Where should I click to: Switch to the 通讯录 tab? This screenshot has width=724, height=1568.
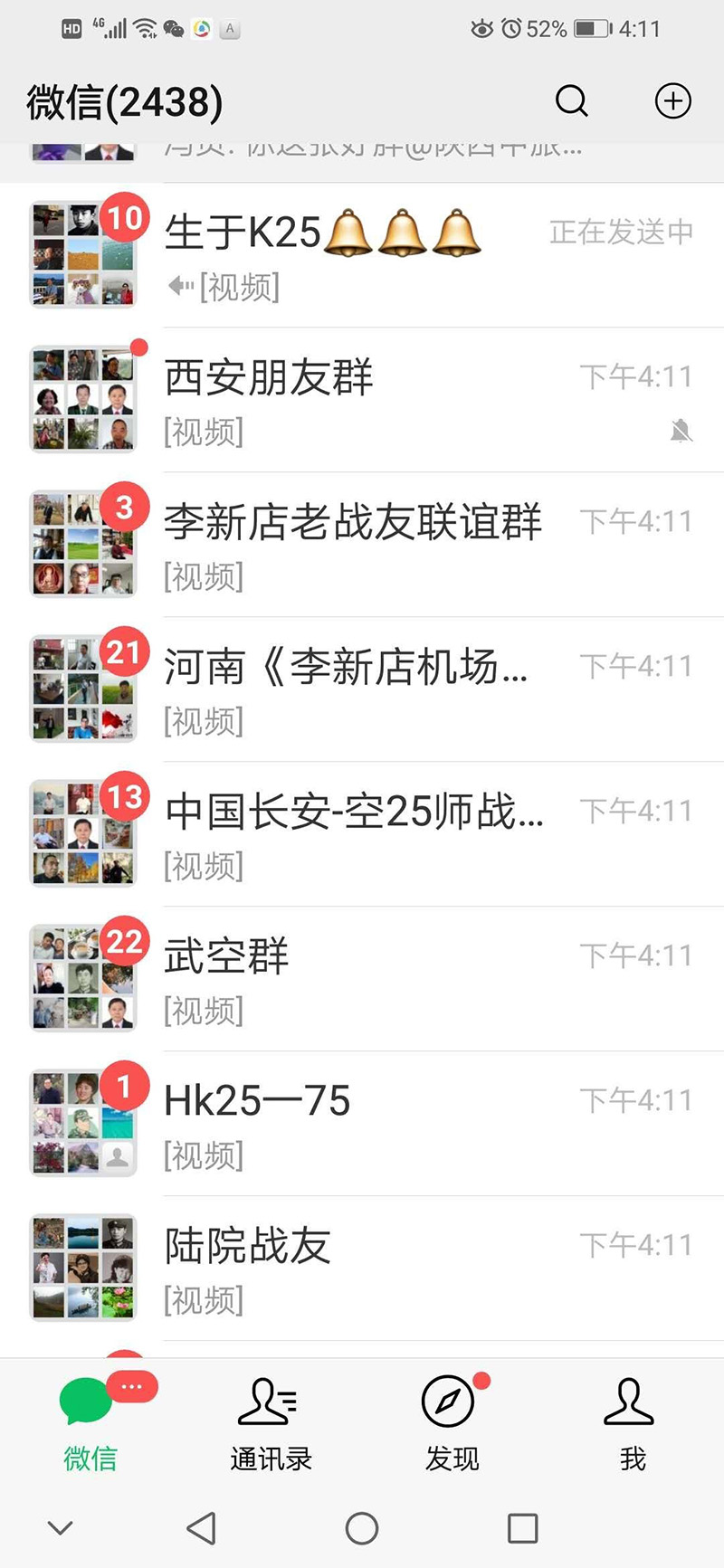[x=270, y=1423]
